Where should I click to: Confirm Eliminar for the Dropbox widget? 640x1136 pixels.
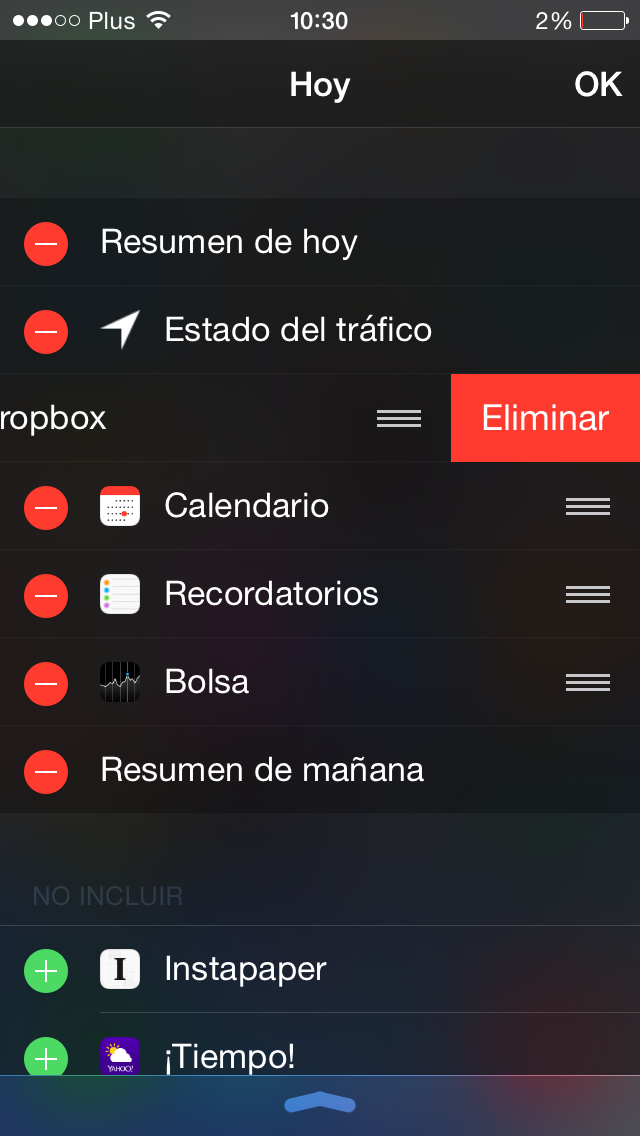tap(545, 418)
